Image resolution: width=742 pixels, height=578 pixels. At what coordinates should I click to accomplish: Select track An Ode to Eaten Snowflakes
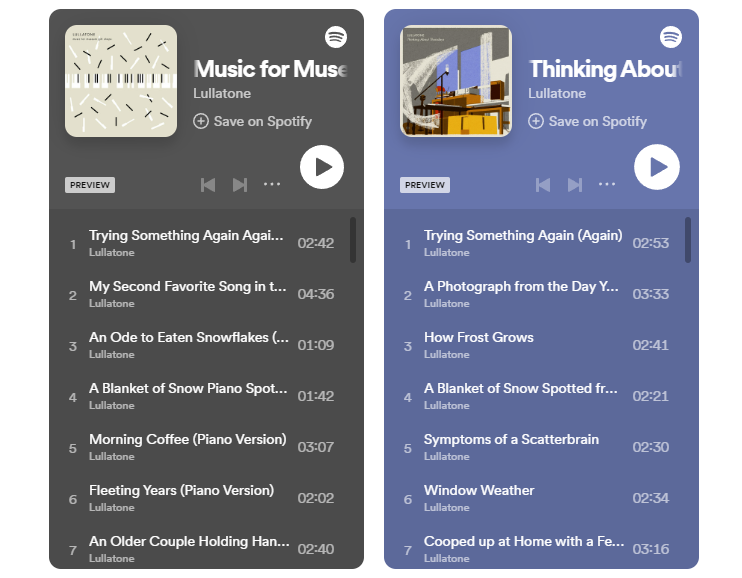click(x=188, y=338)
